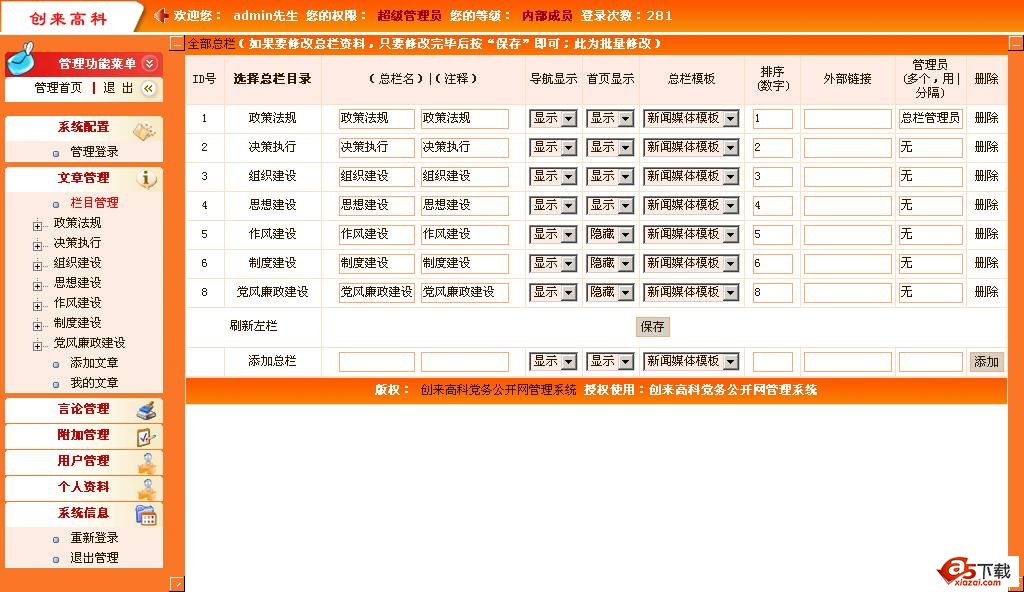This screenshot has height=592, width=1024.
Task: Click 退出管理 under 系统信息
Action: tap(94, 558)
